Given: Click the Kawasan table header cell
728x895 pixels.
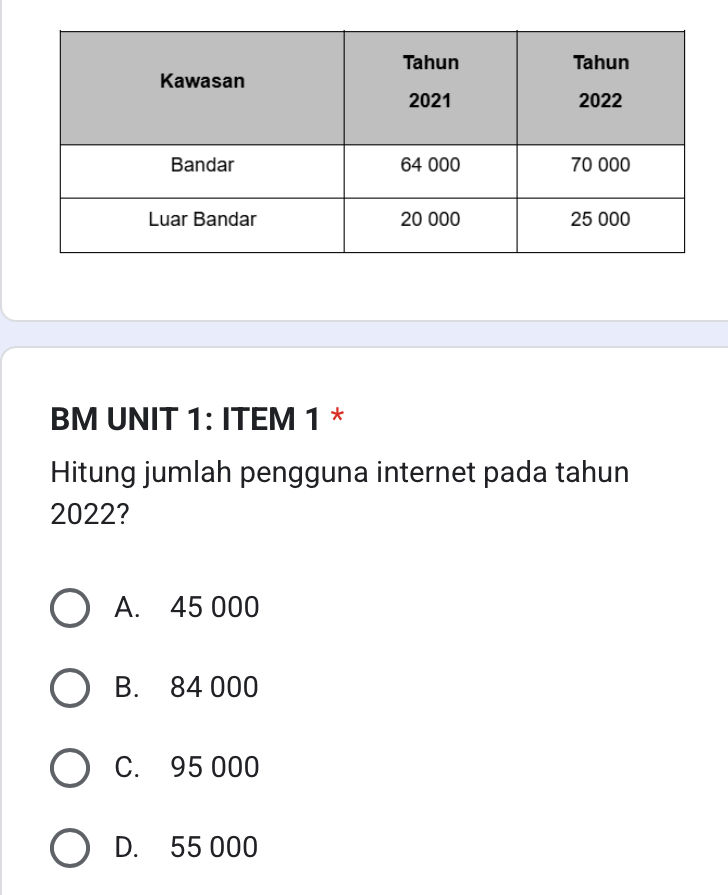Looking at the screenshot, I should point(203,82).
